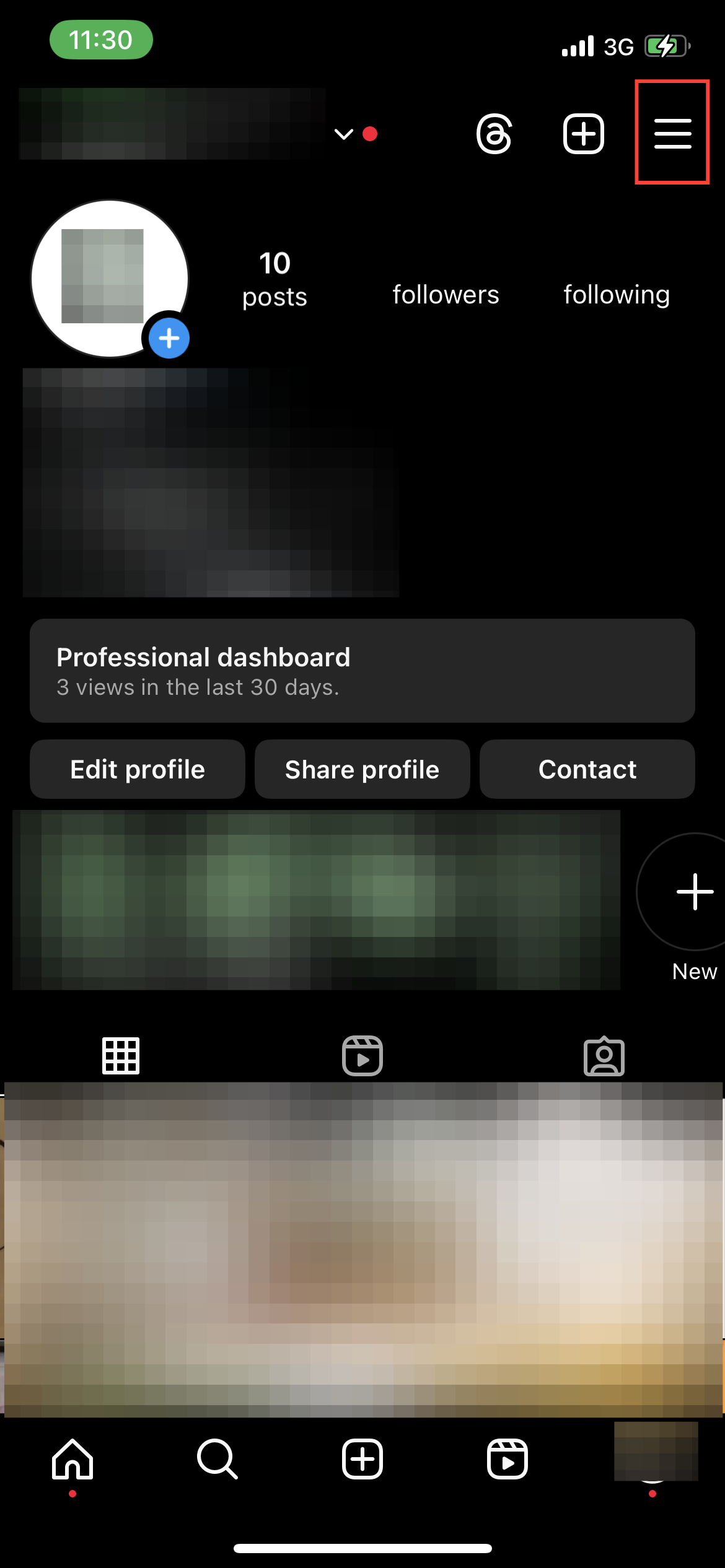
Task: Add a New story highlight
Action: pyautogui.click(x=694, y=892)
